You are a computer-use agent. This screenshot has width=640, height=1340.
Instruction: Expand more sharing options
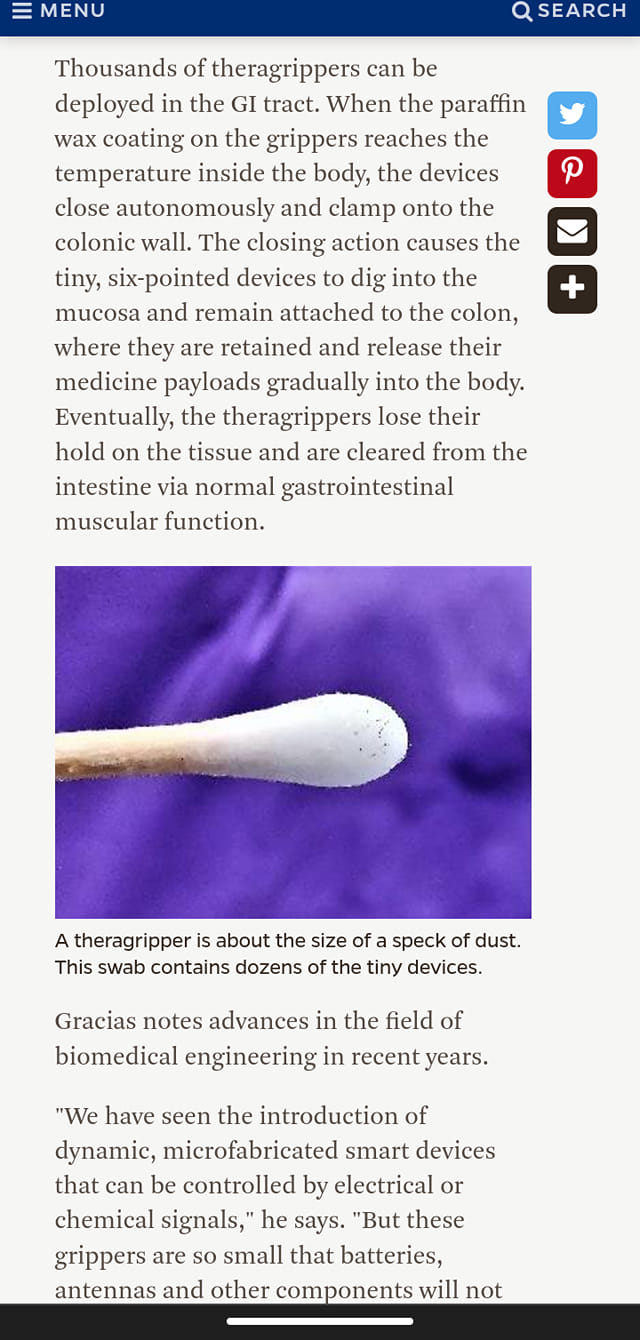pyautogui.click(x=572, y=289)
